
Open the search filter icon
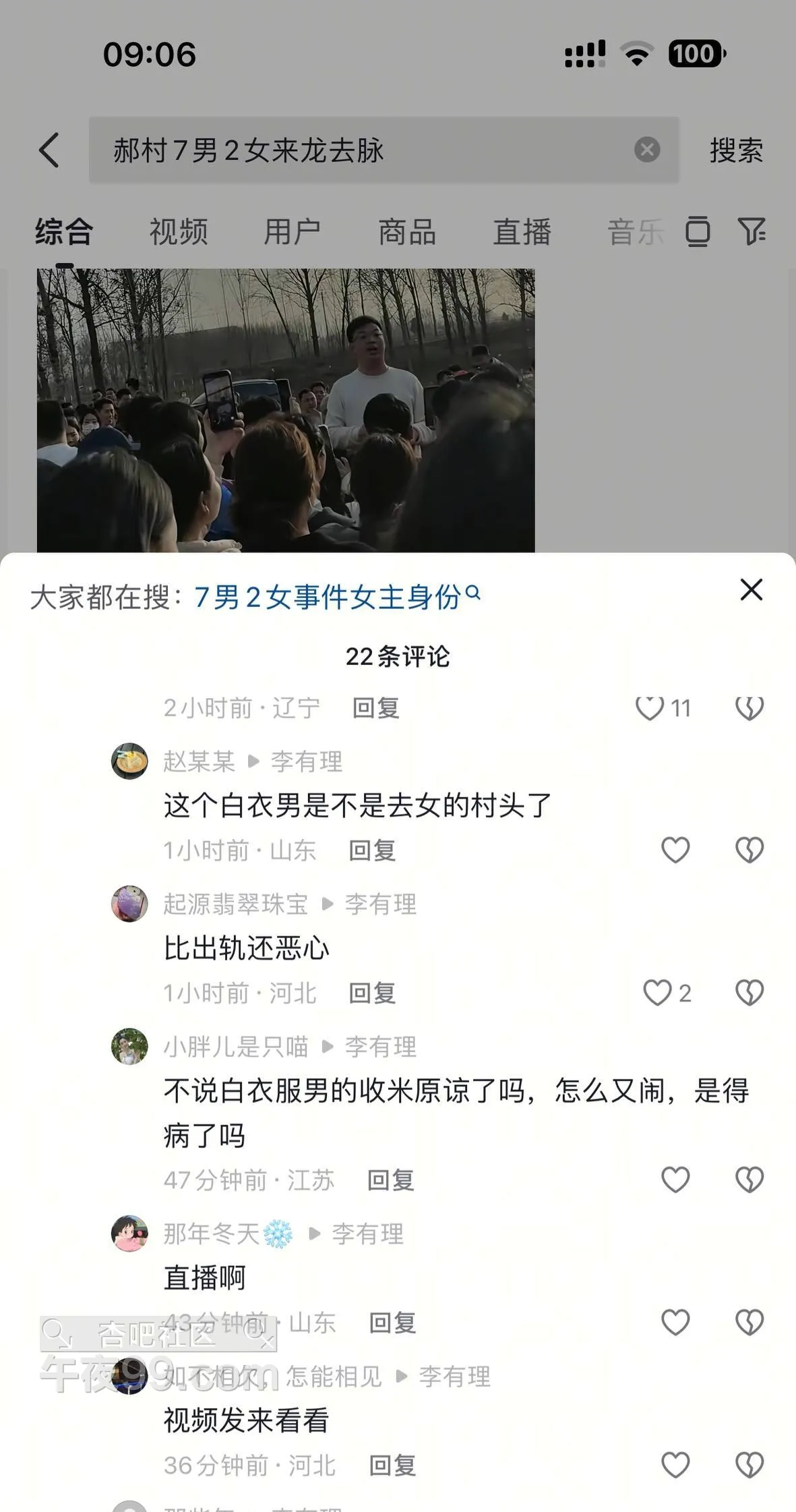tap(751, 231)
